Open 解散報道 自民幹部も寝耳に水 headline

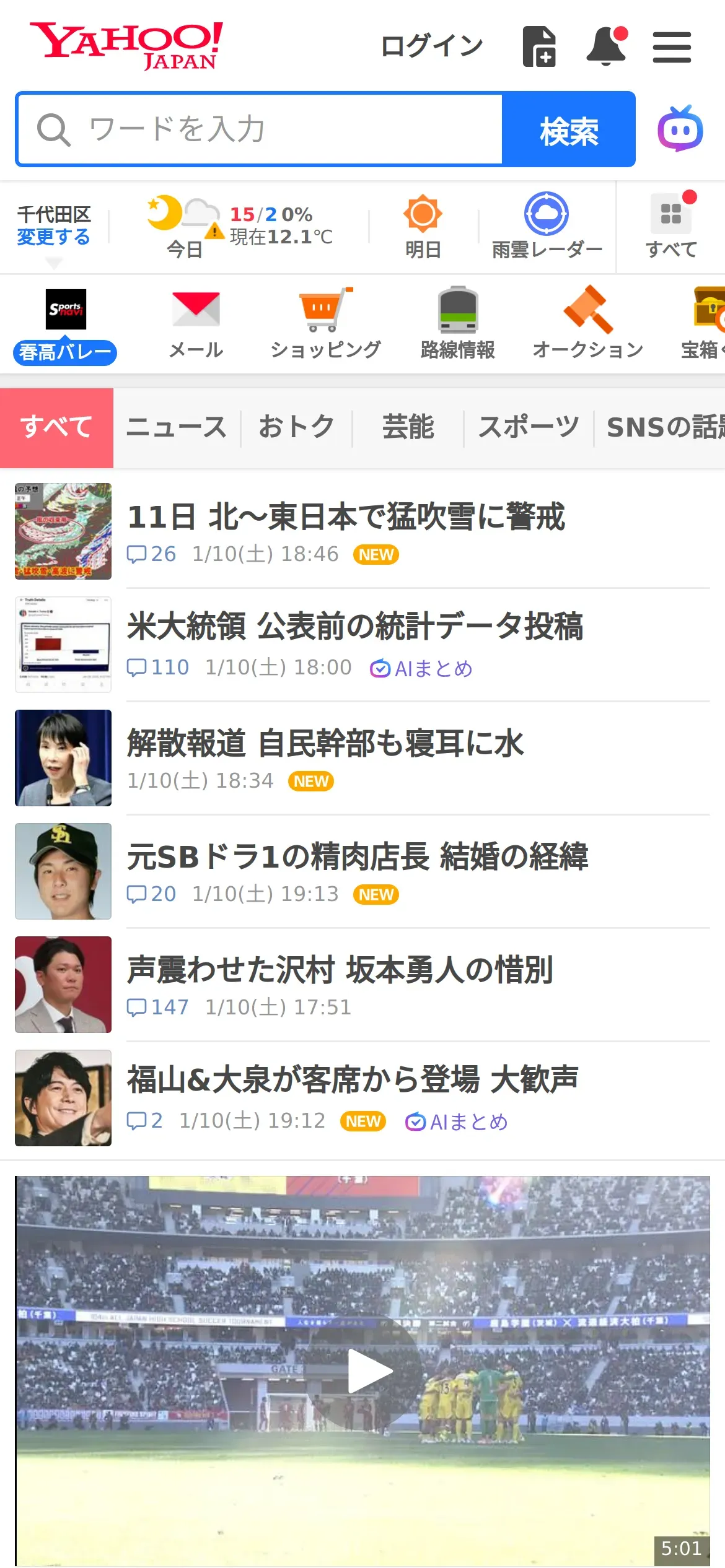click(325, 744)
